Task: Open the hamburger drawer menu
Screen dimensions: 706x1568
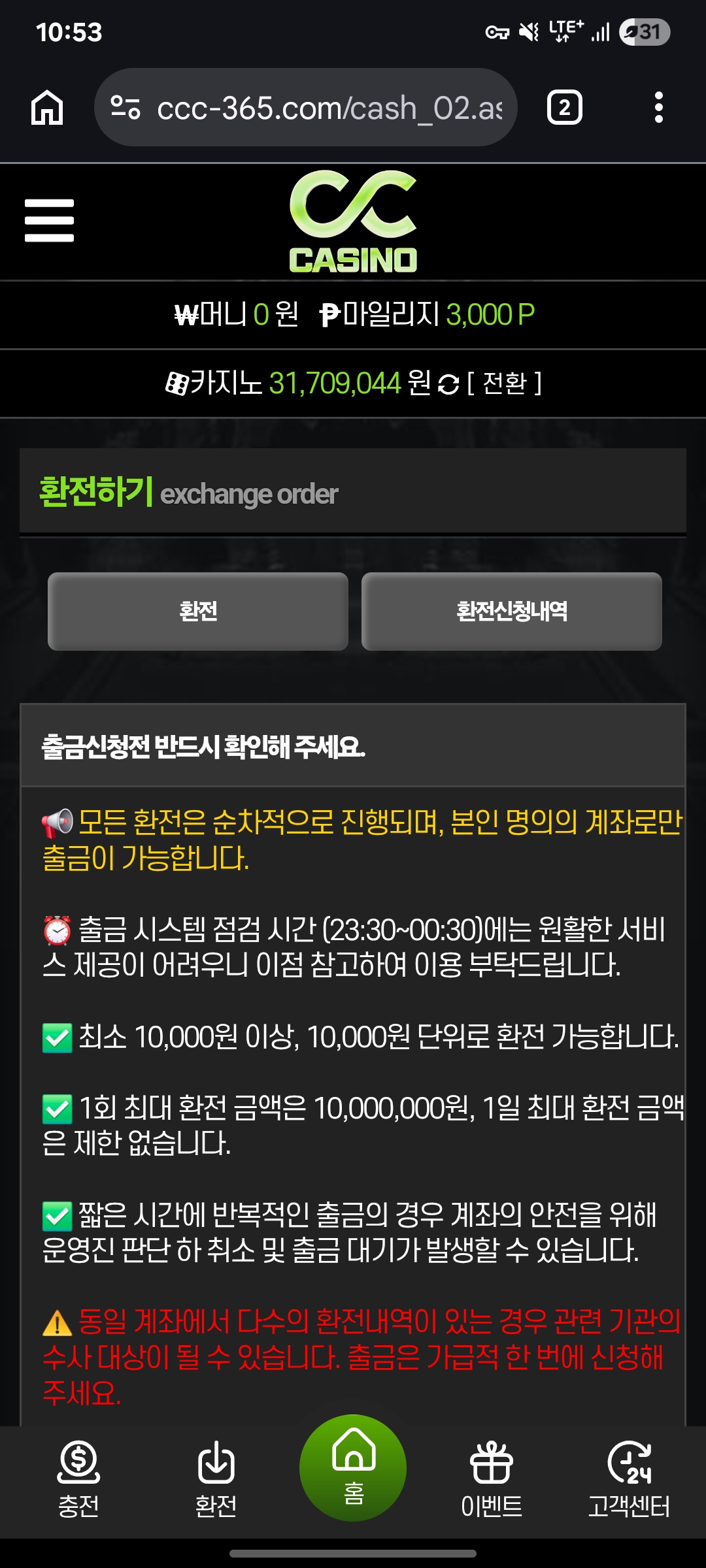Action: [49, 221]
